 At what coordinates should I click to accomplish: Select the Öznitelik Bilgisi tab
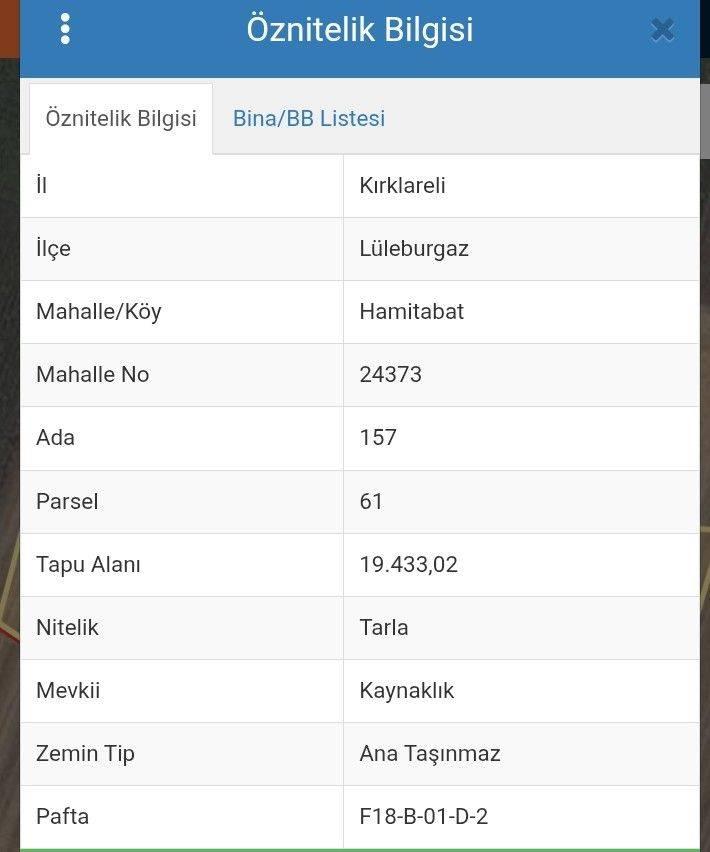coord(121,118)
